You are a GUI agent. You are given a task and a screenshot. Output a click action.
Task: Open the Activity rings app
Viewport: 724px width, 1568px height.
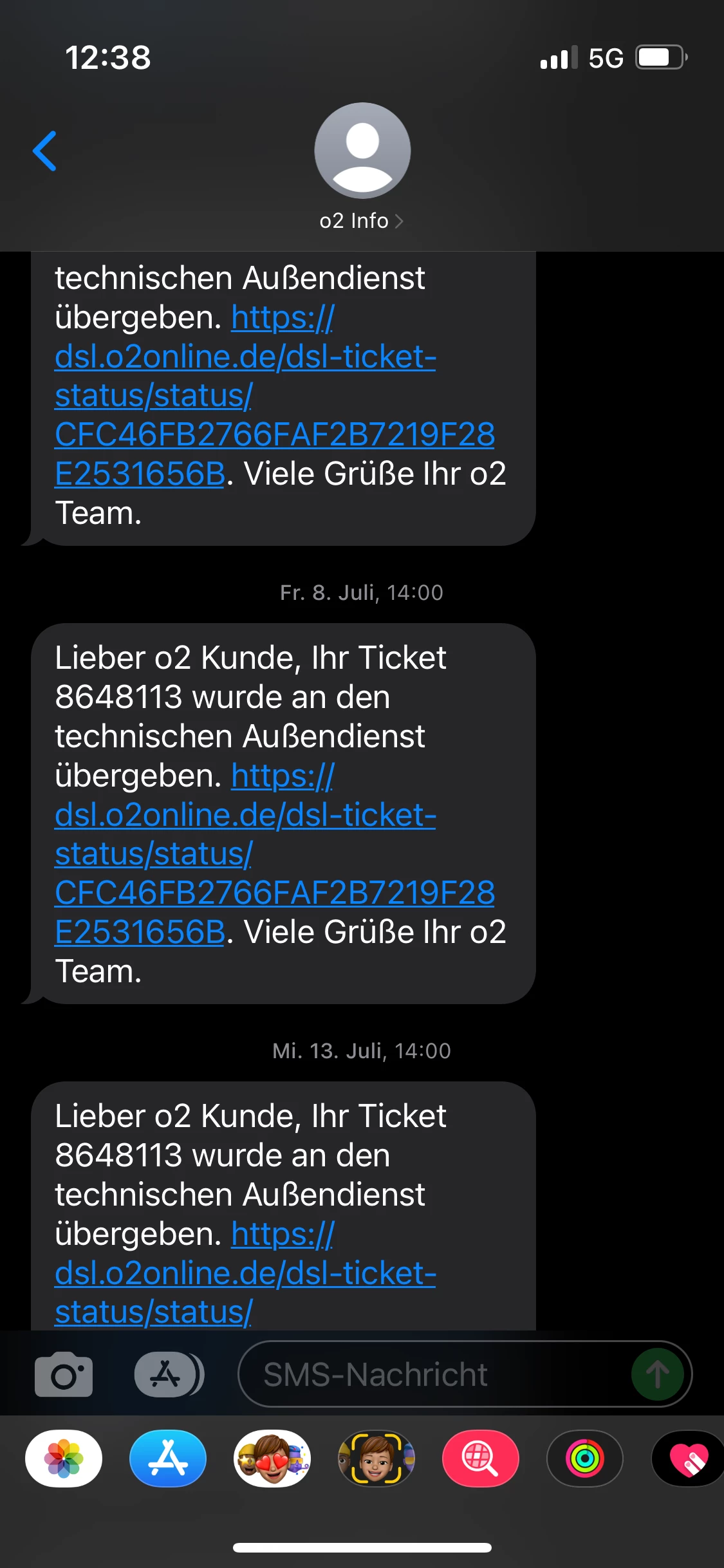[585, 1459]
